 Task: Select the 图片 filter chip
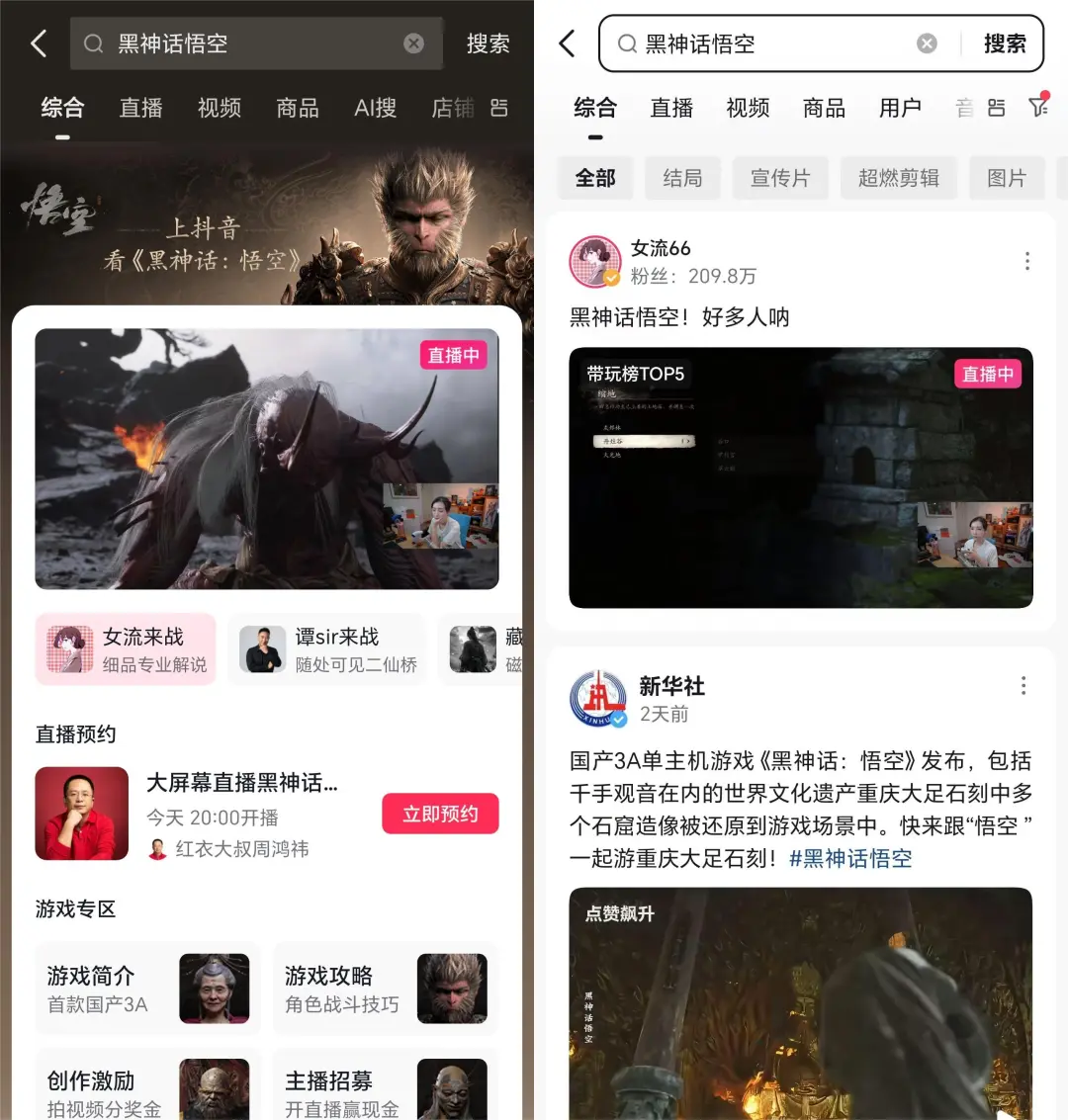[x=1007, y=178]
